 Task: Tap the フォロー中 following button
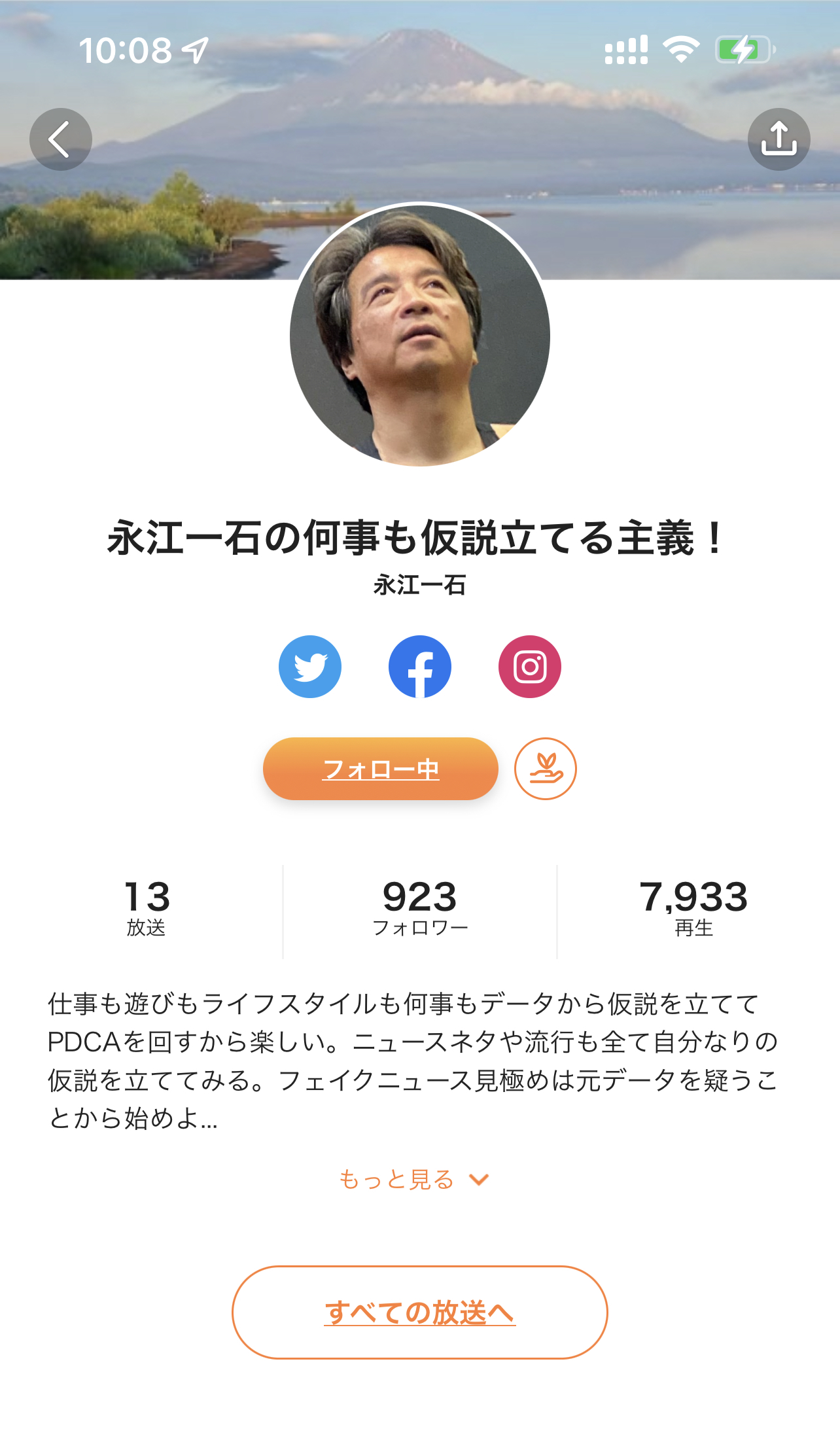coord(381,769)
